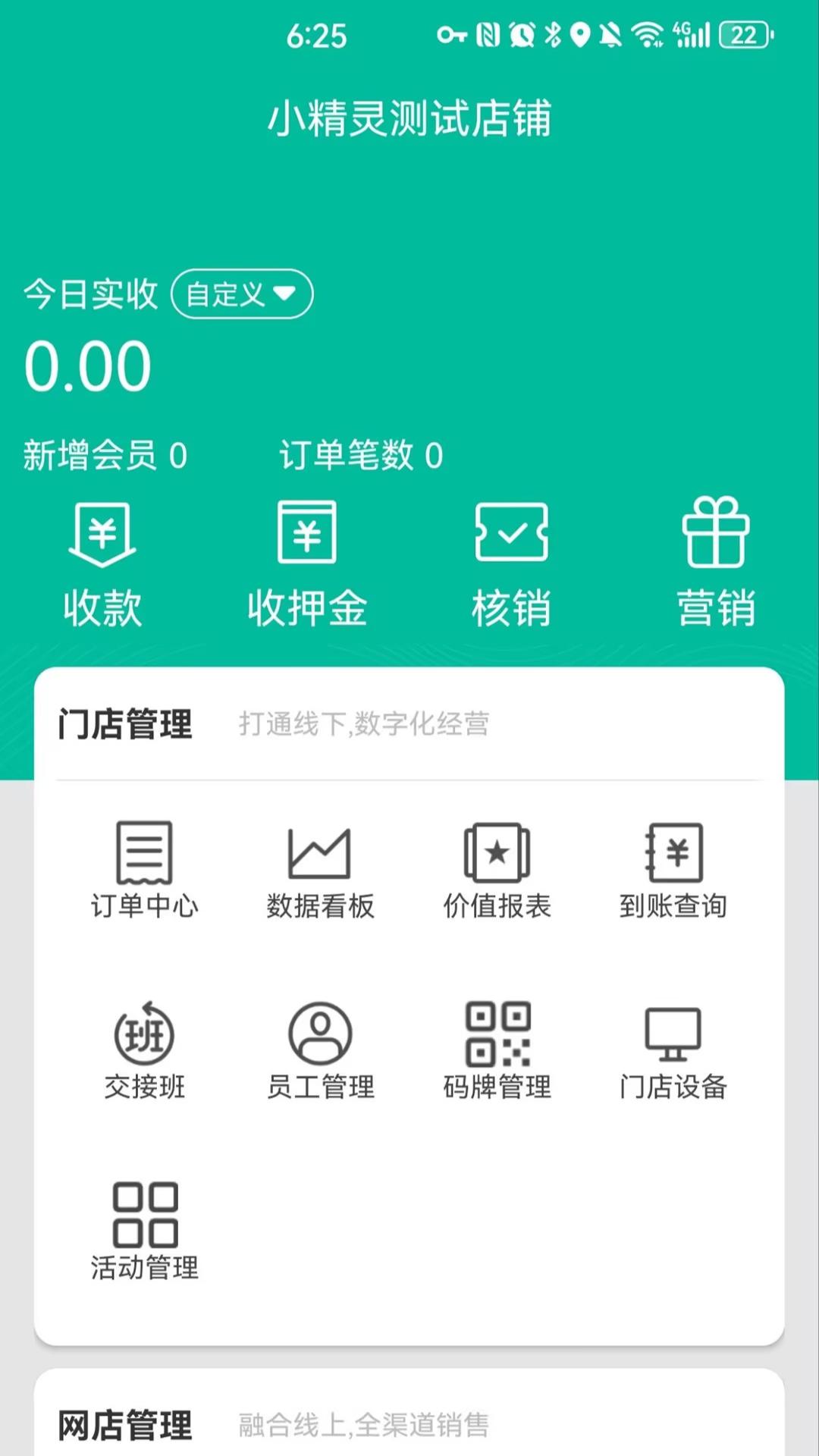Viewport: 819px width, 1456px height.
Task: Open 码牌管理 QR code management
Action: click(x=497, y=1050)
